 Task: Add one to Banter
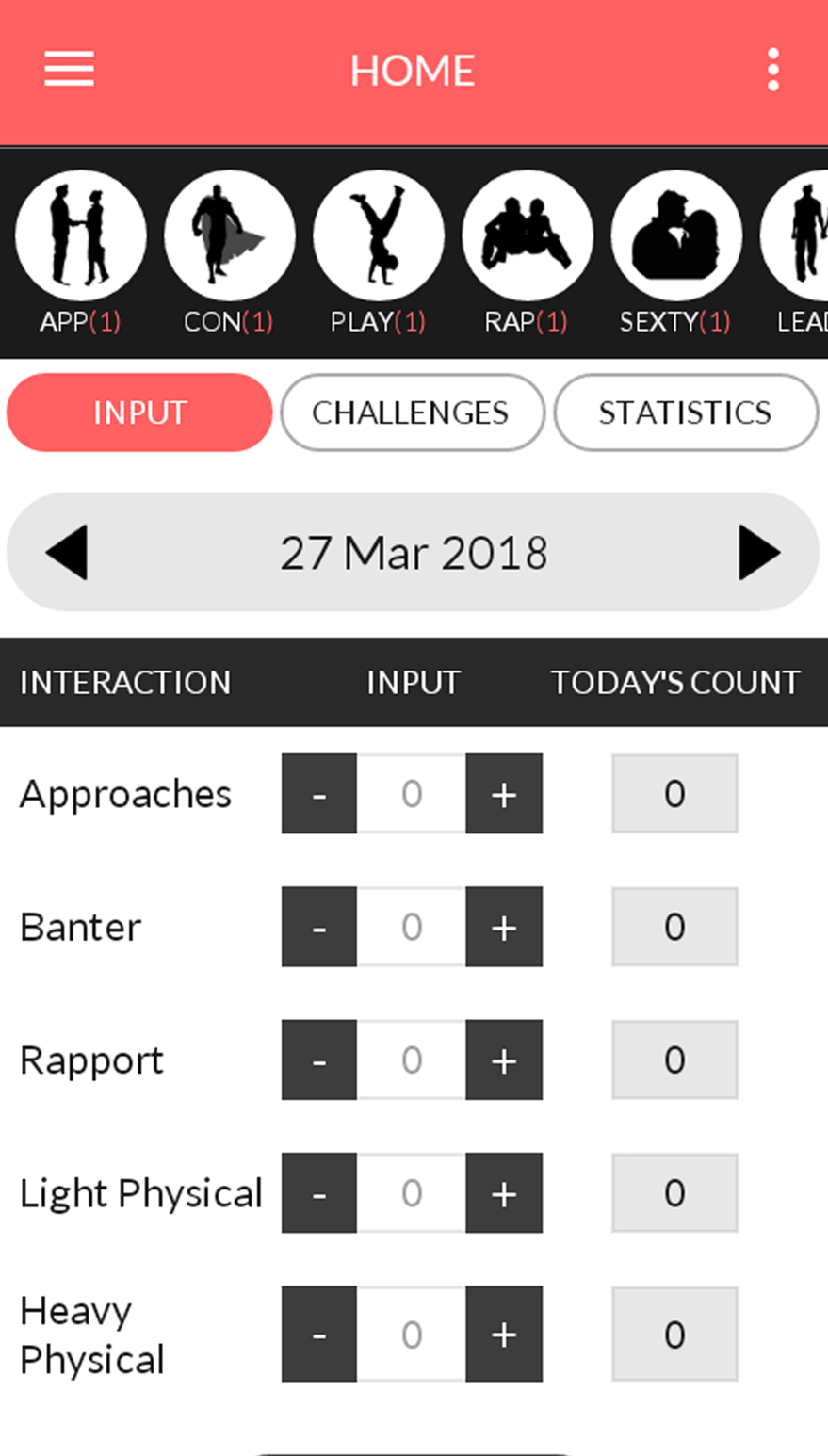(x=504, y=927)
